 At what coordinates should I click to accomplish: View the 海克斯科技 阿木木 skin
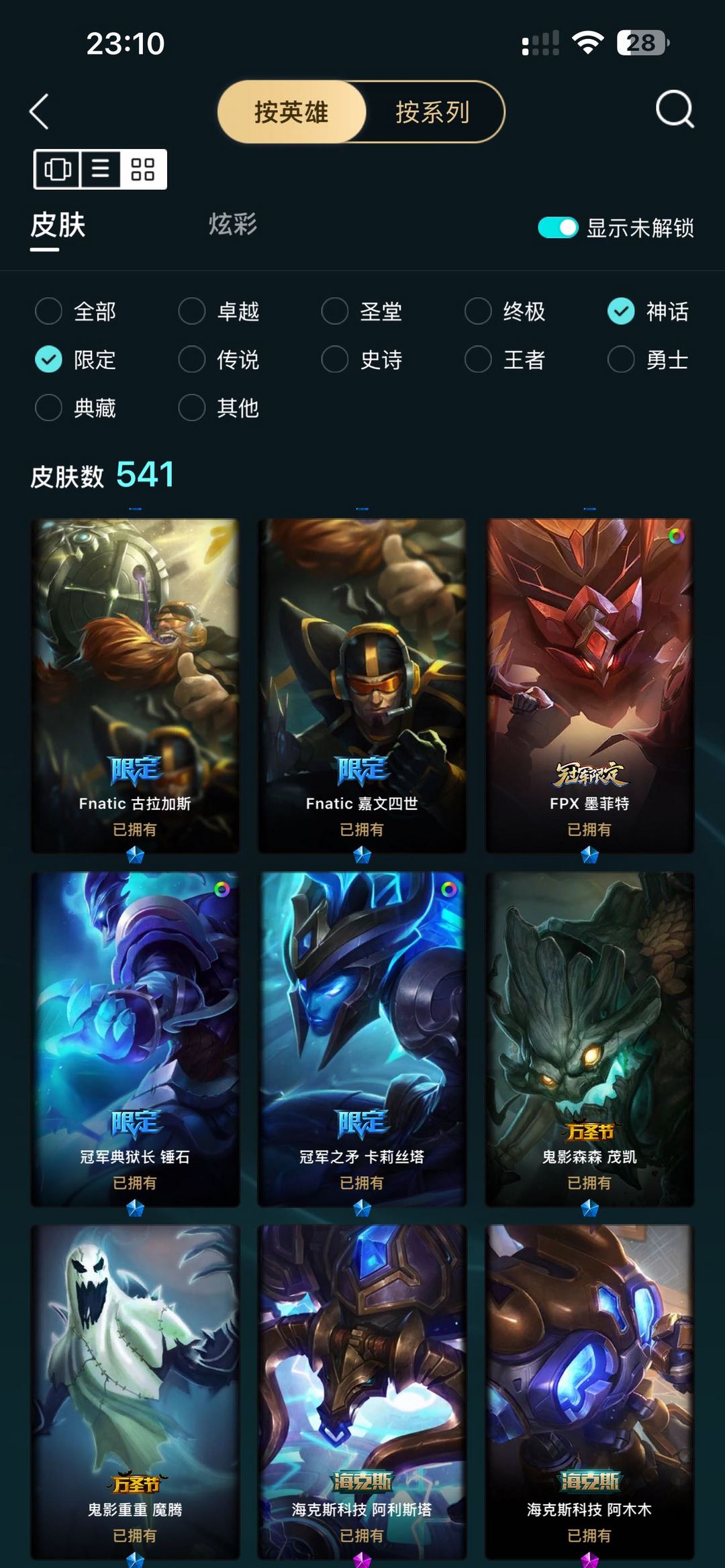[589, 1392]
